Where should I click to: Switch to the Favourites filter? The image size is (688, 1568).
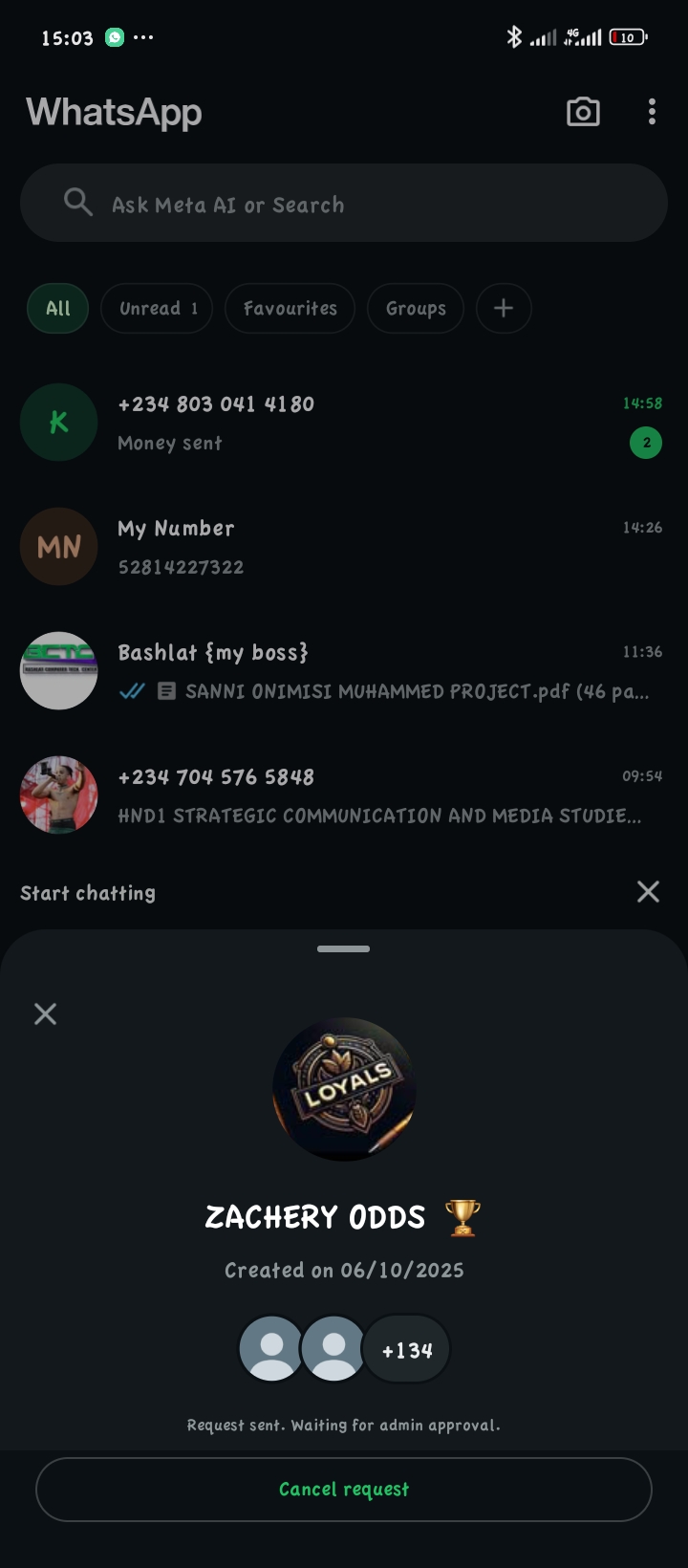click(x=290, y=309)
